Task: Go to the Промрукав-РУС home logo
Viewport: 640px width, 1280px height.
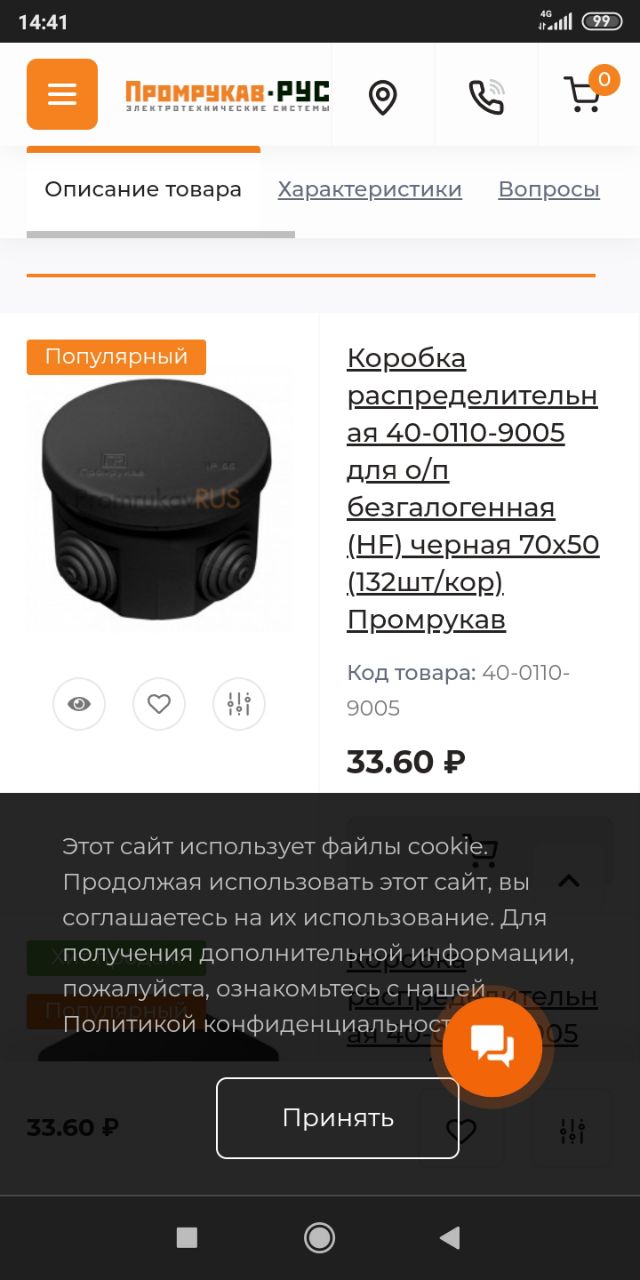Action: tap(227, 95)
